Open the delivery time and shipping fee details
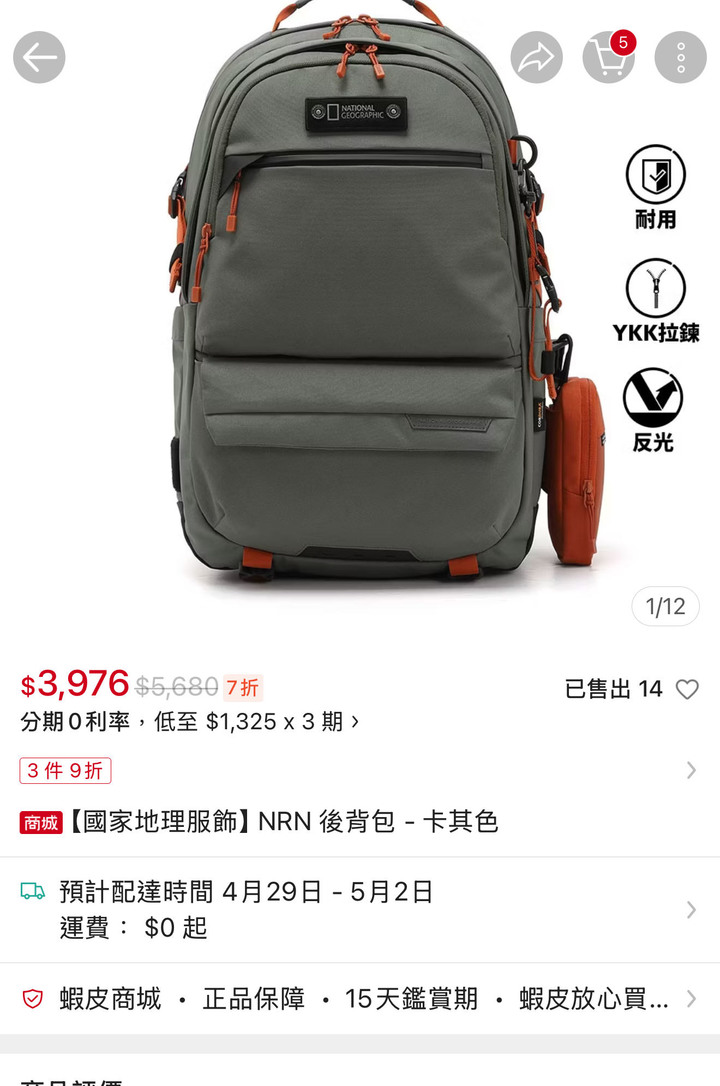 click(x=360, y=909)
